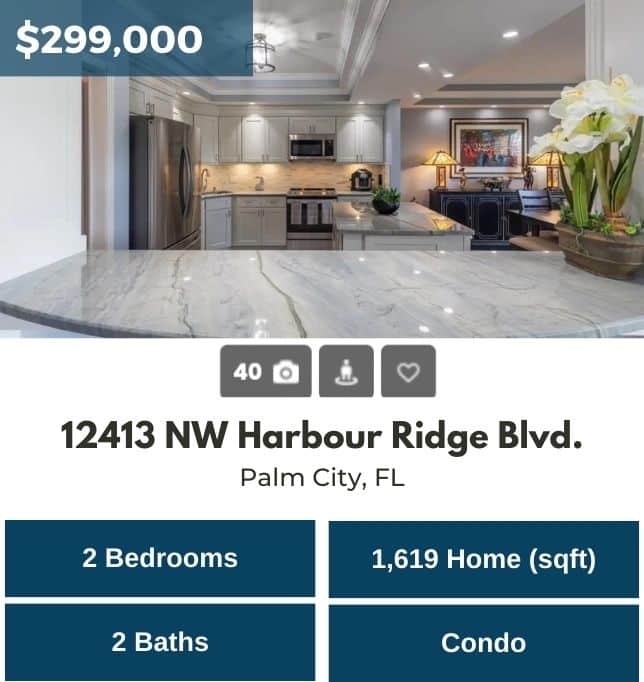The width and height of the screenshot is (644, 682).
Task: Open the kitchen listing photo
Action: pos(322,190)
